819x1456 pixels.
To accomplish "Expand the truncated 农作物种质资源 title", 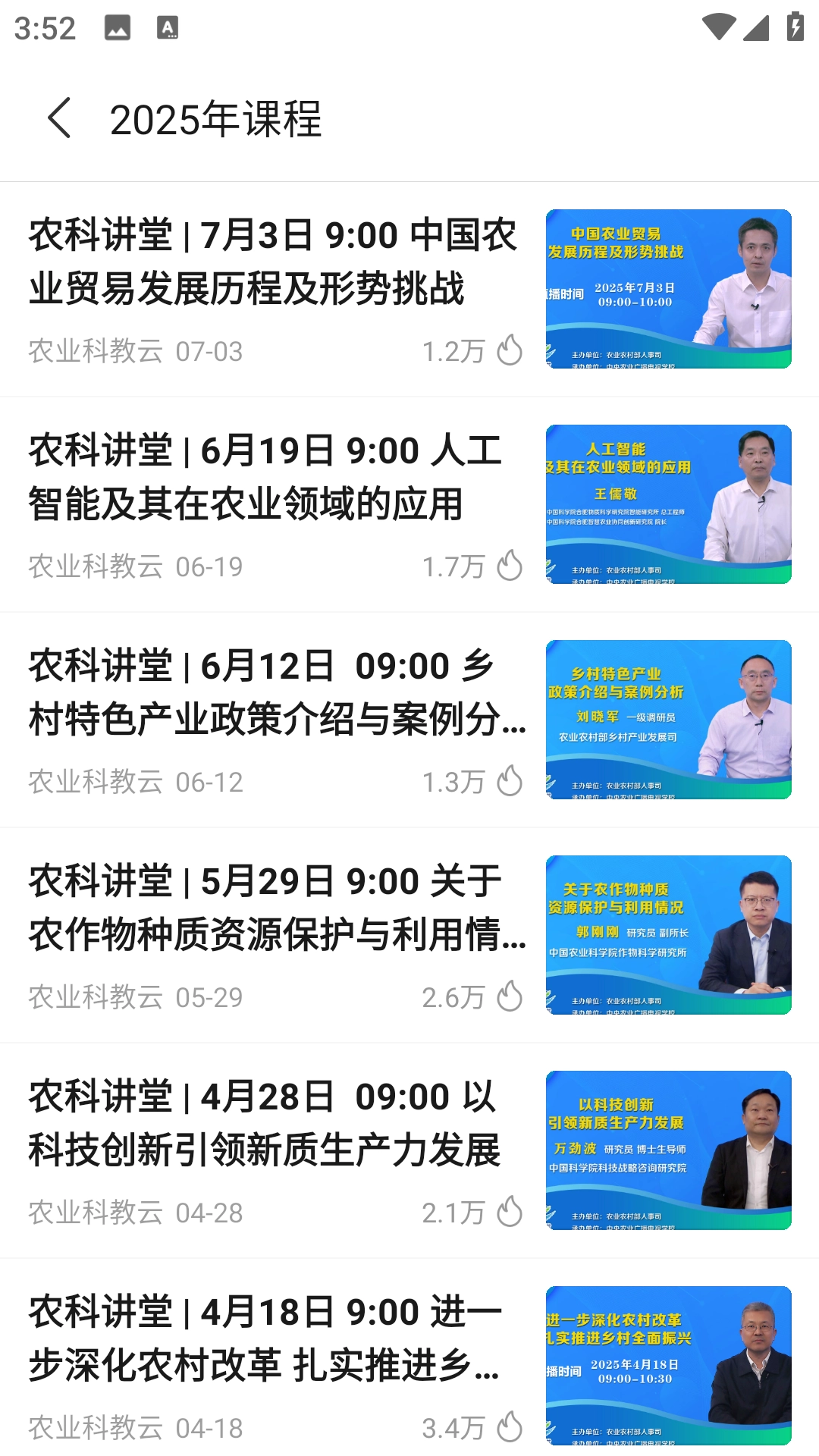I will (x=273, y=910).
